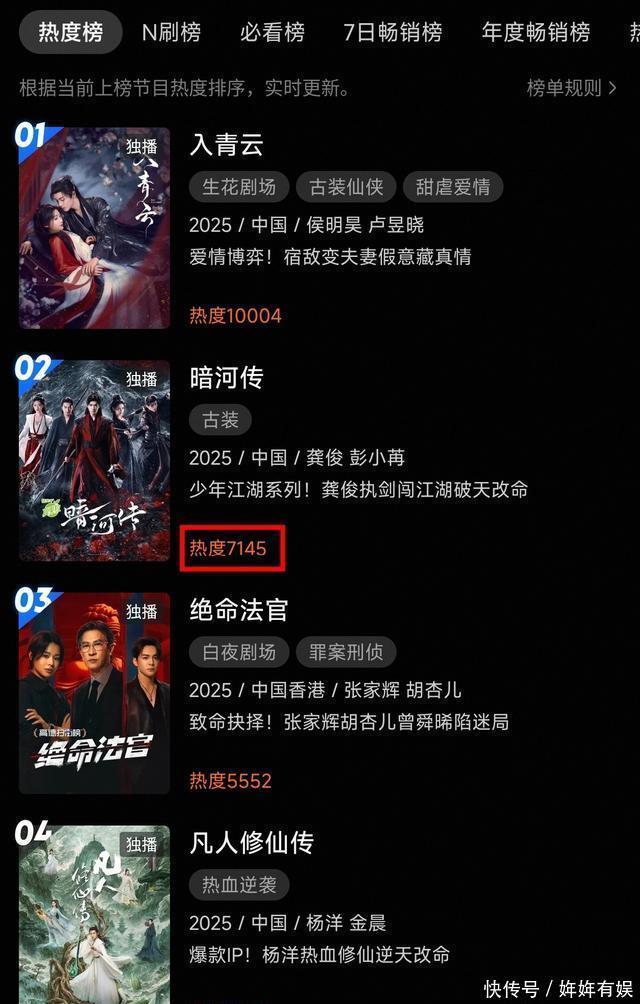This screenshot has height=1004, width=640.
Task: Open the 入青云 poster
Action: (x=94, y=228)
